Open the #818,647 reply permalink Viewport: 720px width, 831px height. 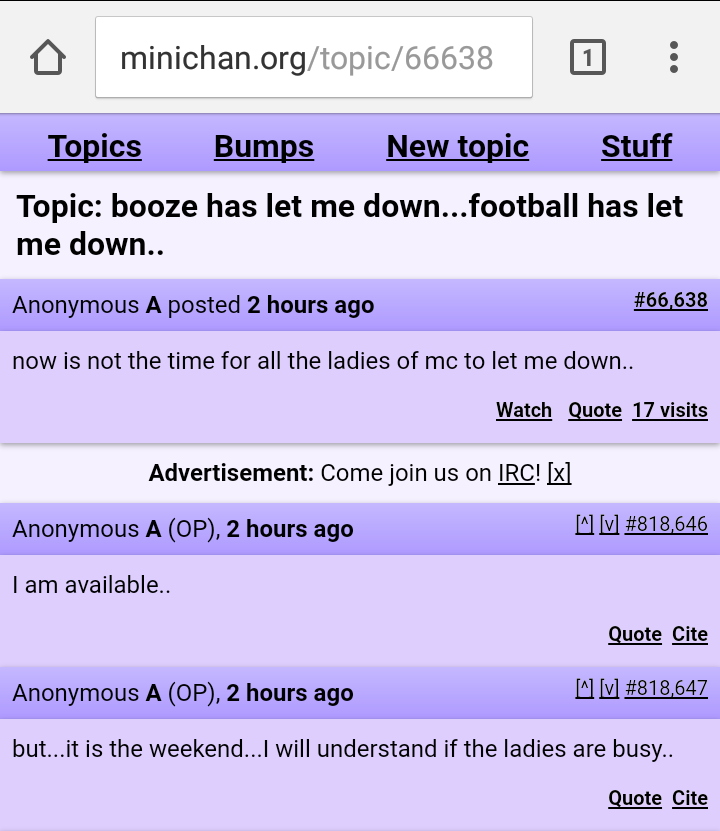[x=666, y=688]
